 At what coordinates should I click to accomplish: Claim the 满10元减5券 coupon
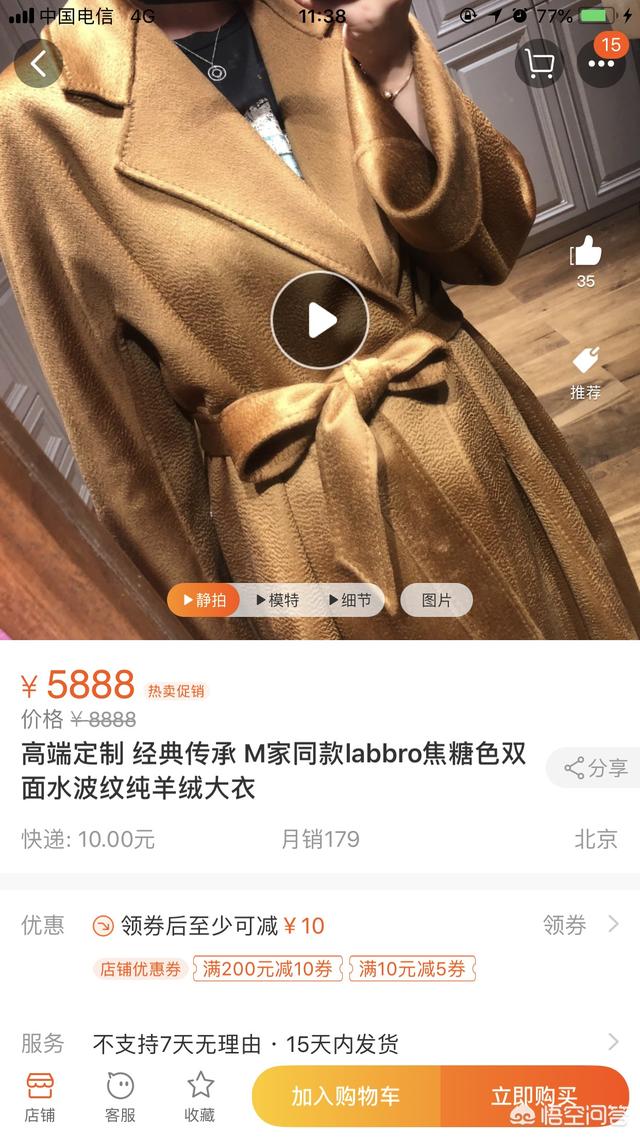[412, 968]
